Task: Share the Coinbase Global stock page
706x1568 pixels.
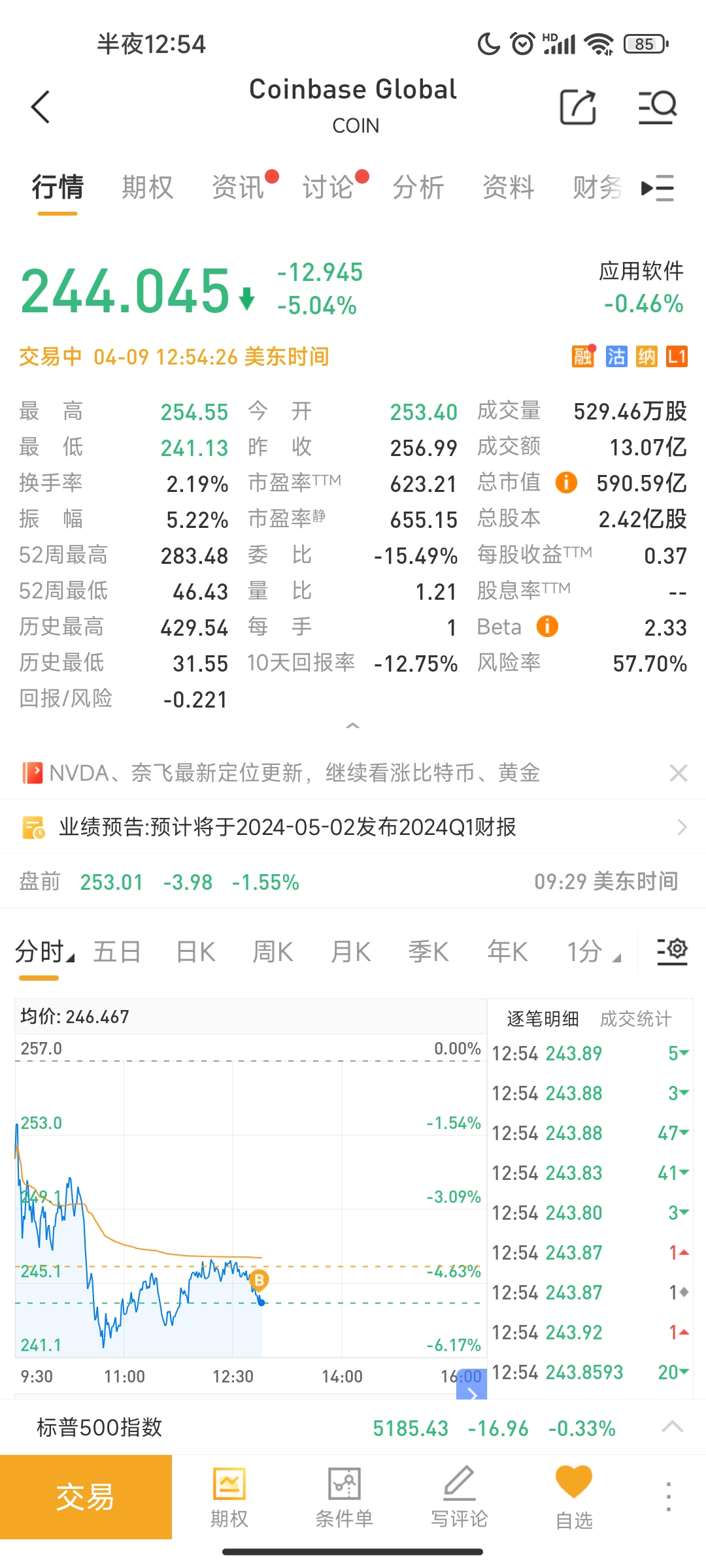Action: coord(578,106)
